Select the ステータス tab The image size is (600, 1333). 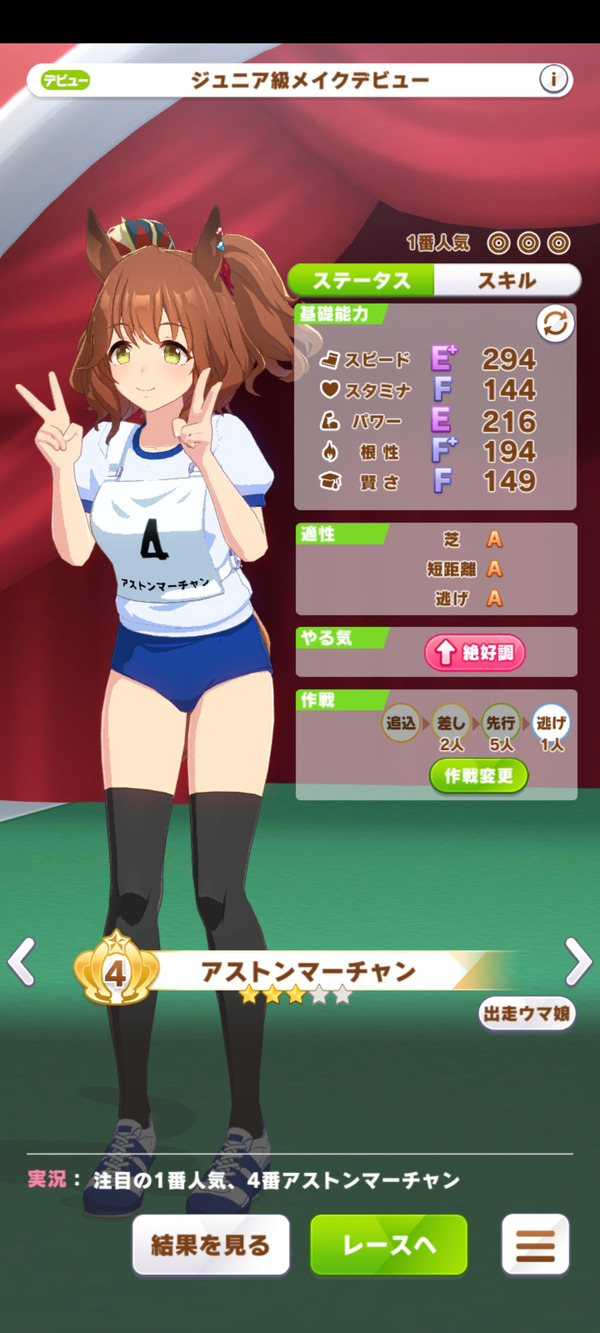tap(361, 281)
